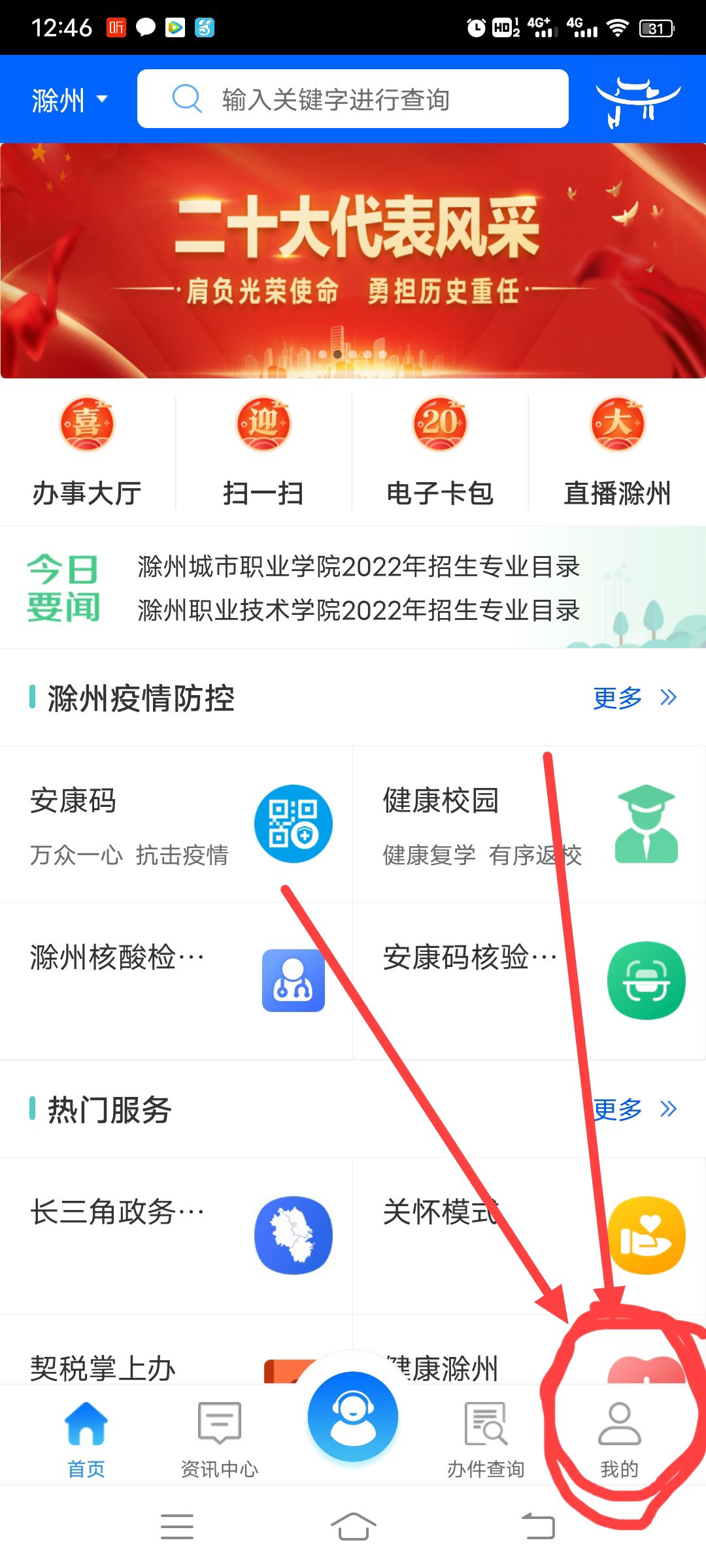Open the pavilion icon in the top bar

(637, 101)
